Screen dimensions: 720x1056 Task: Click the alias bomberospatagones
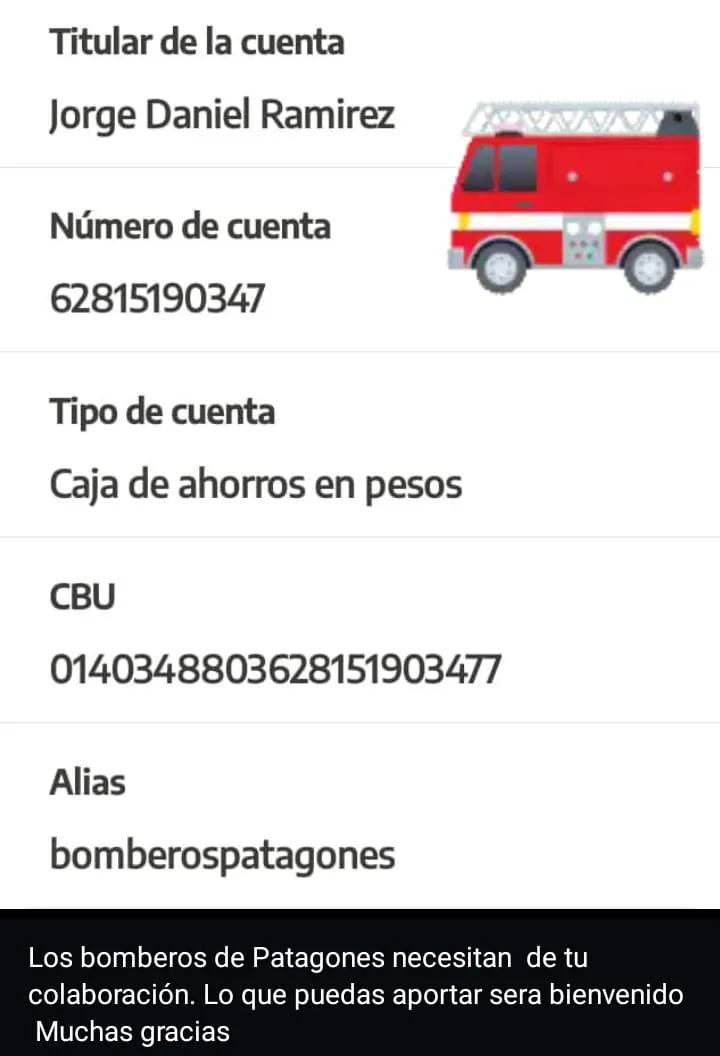pos(222,855)
